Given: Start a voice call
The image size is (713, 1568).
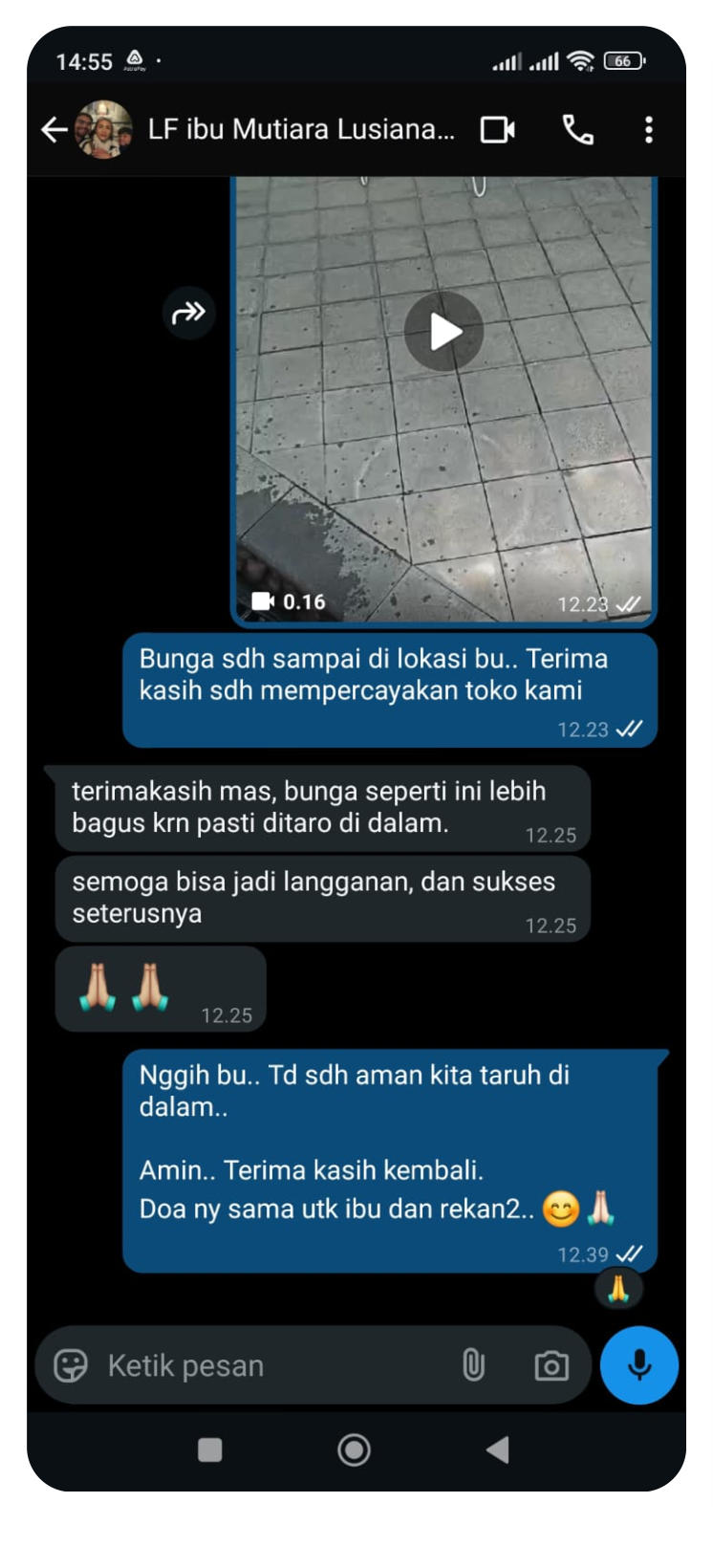Looking at the screenshot, I should pyautogui.click(x=577, y=129).
